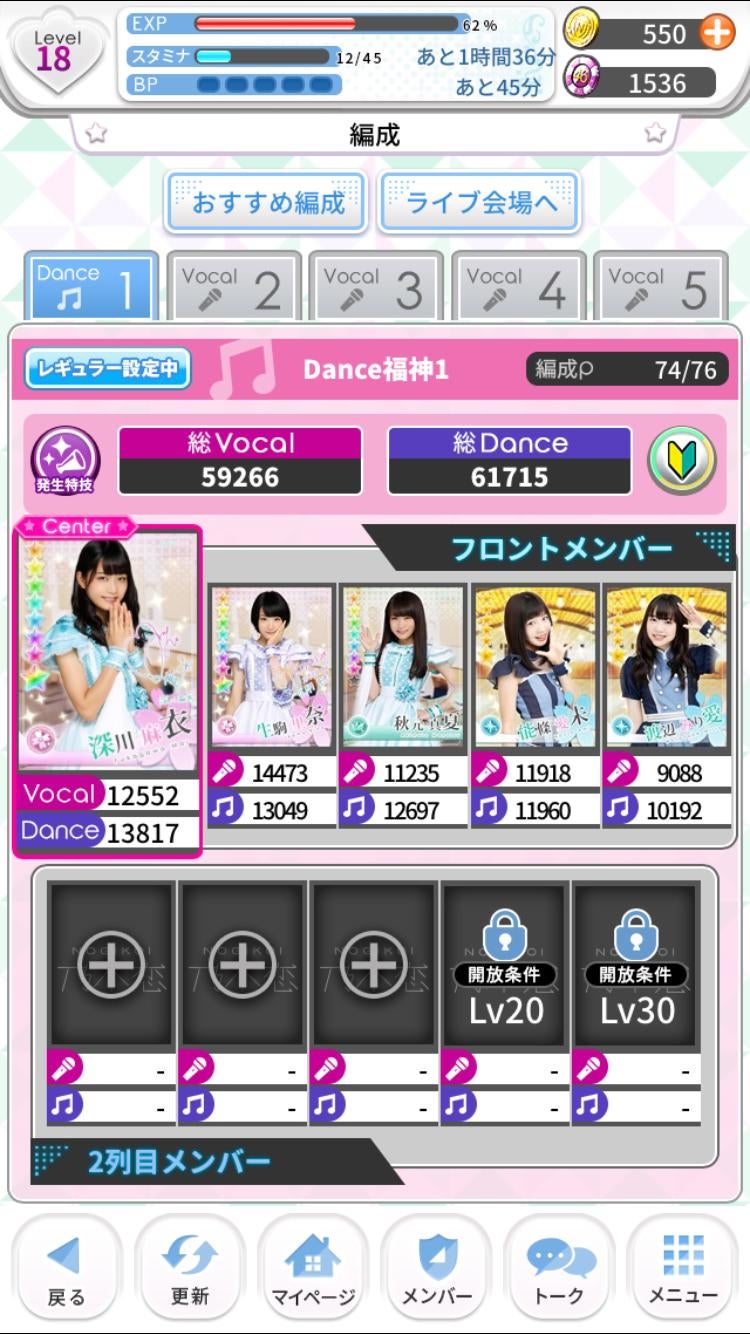
Task: Switch to Vocal 3 formation tab
Action: 375,287
